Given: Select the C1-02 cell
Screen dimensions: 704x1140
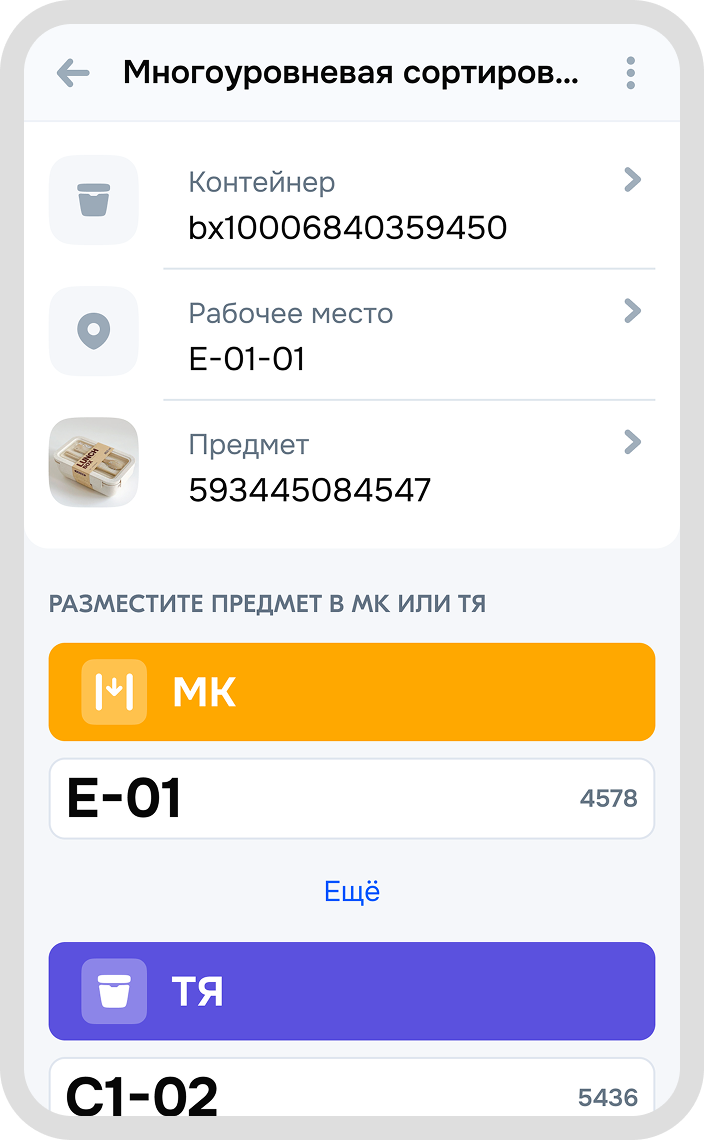Looking at the screenshot, I should coord(352,1092).
